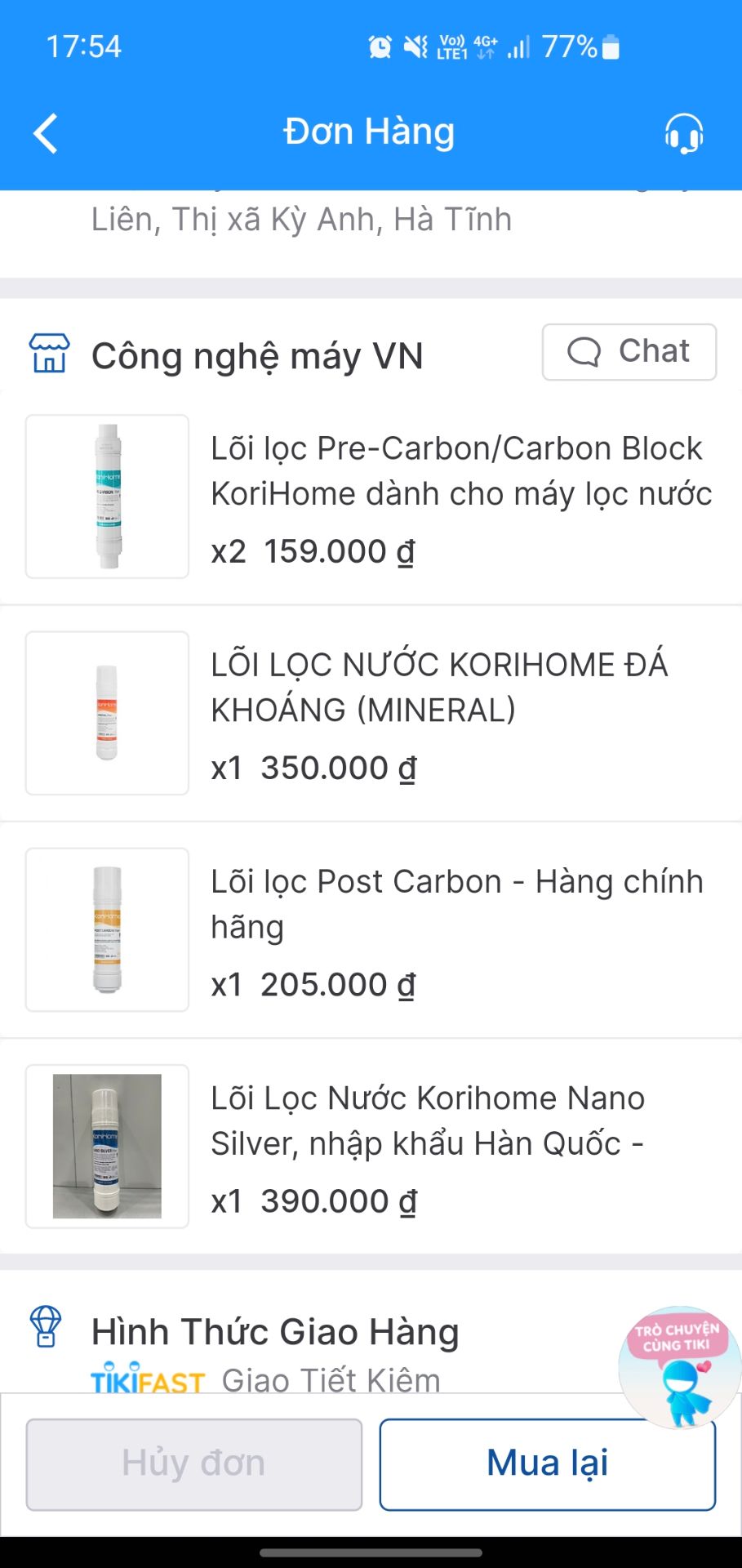
Task: Tap the delivery address in Thị xã Kỳ Anh
Action: [x=302, y=219]
